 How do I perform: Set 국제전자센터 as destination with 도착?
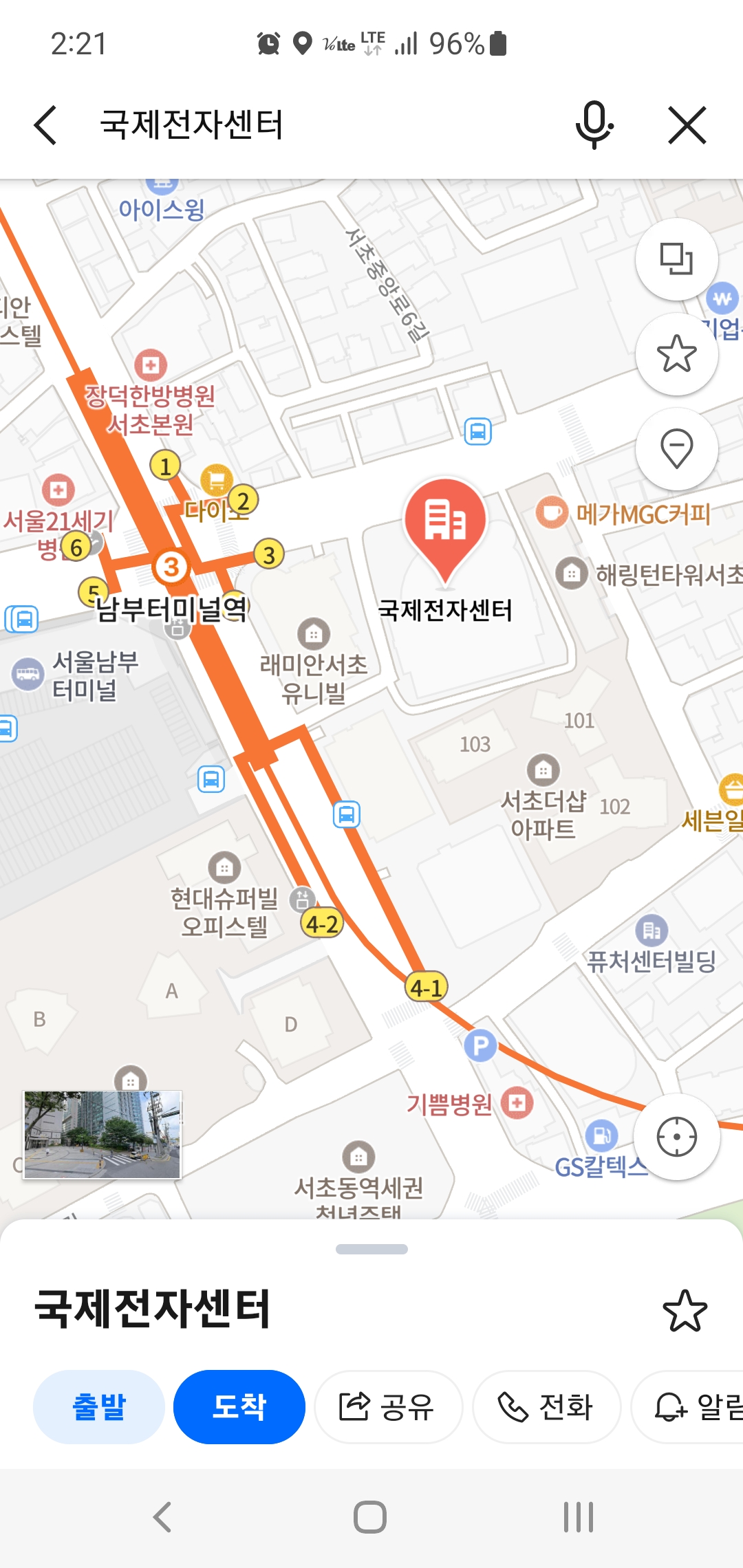pos(239,1406)
